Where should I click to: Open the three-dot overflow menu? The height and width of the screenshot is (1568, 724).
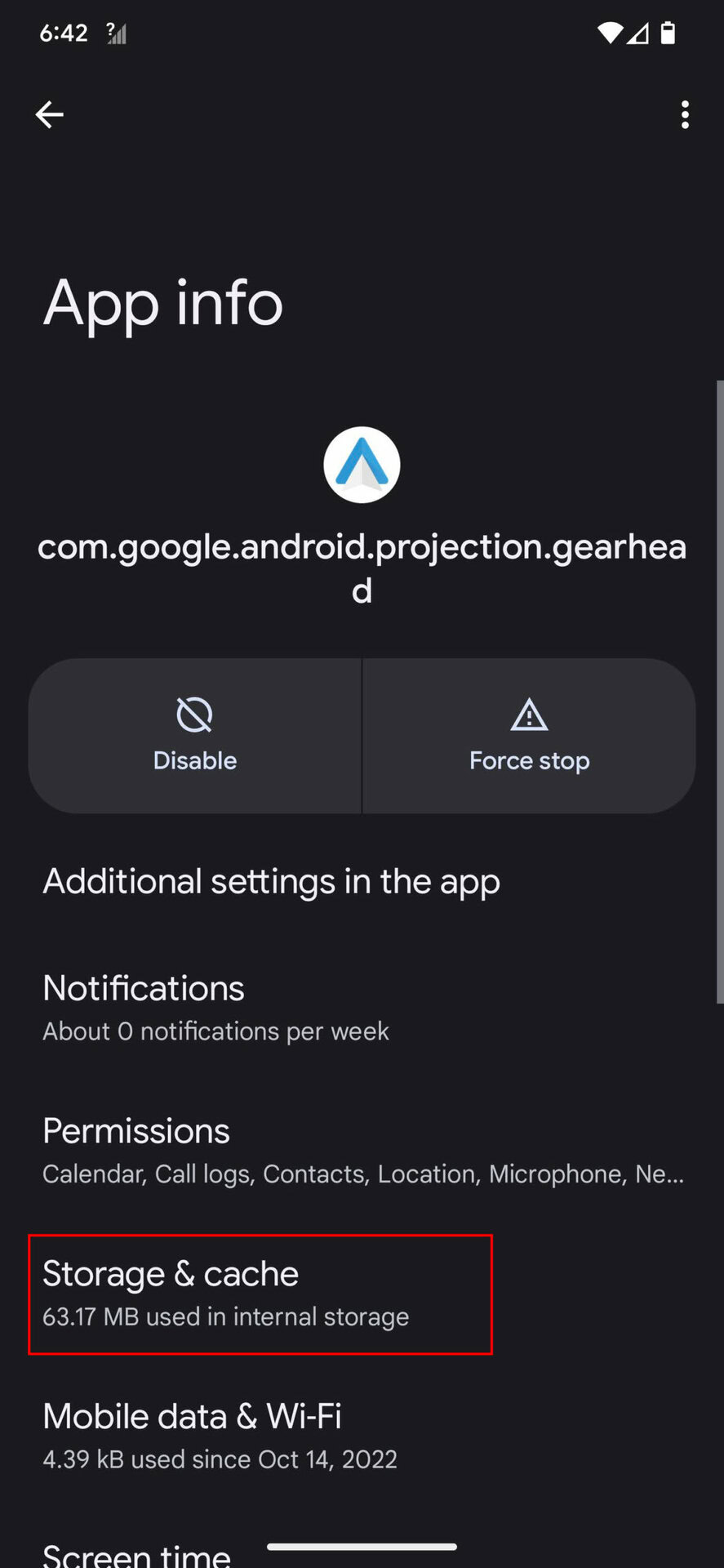point(685,114)
